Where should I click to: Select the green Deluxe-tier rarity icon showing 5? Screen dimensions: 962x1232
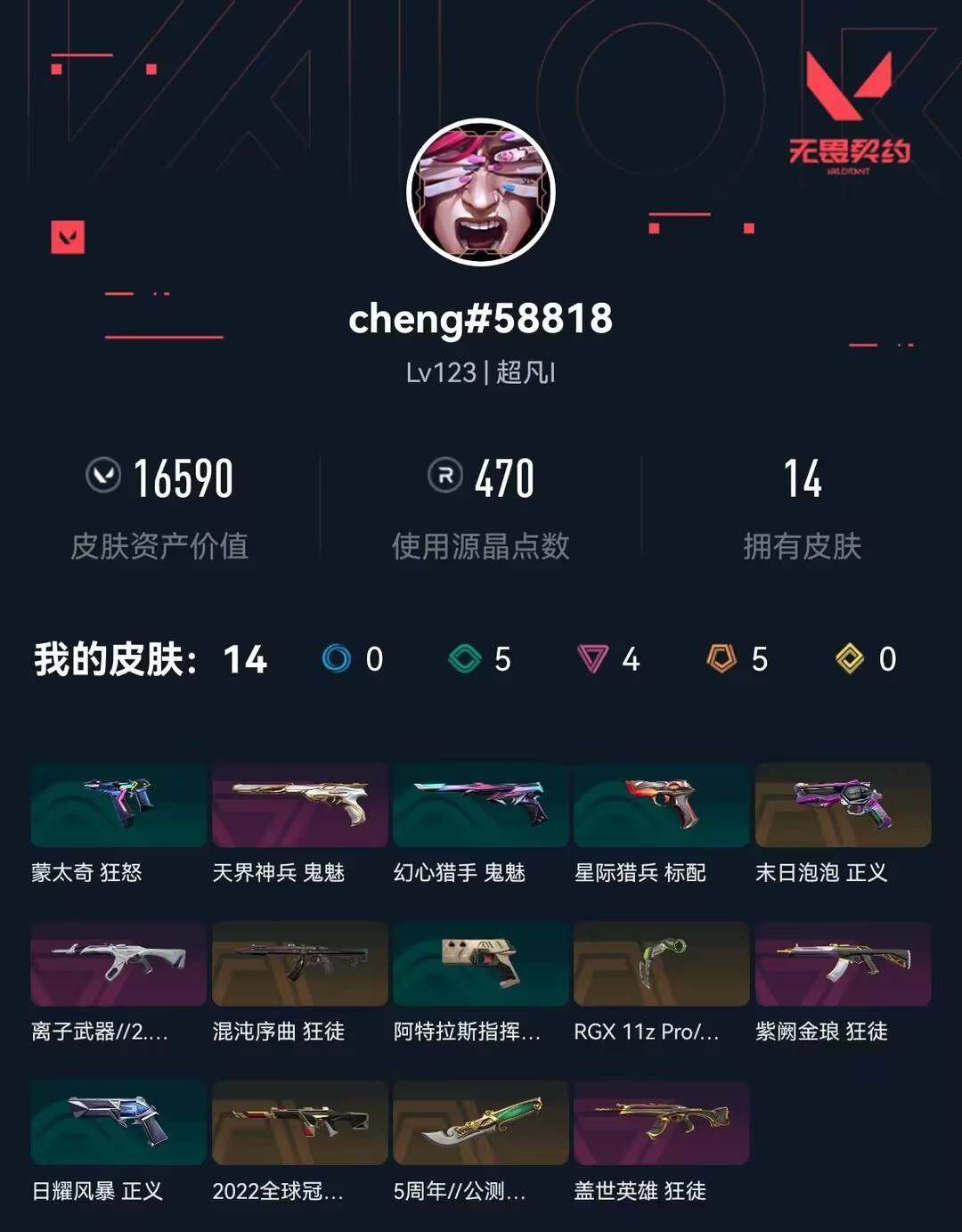click(x=461, y=659)
